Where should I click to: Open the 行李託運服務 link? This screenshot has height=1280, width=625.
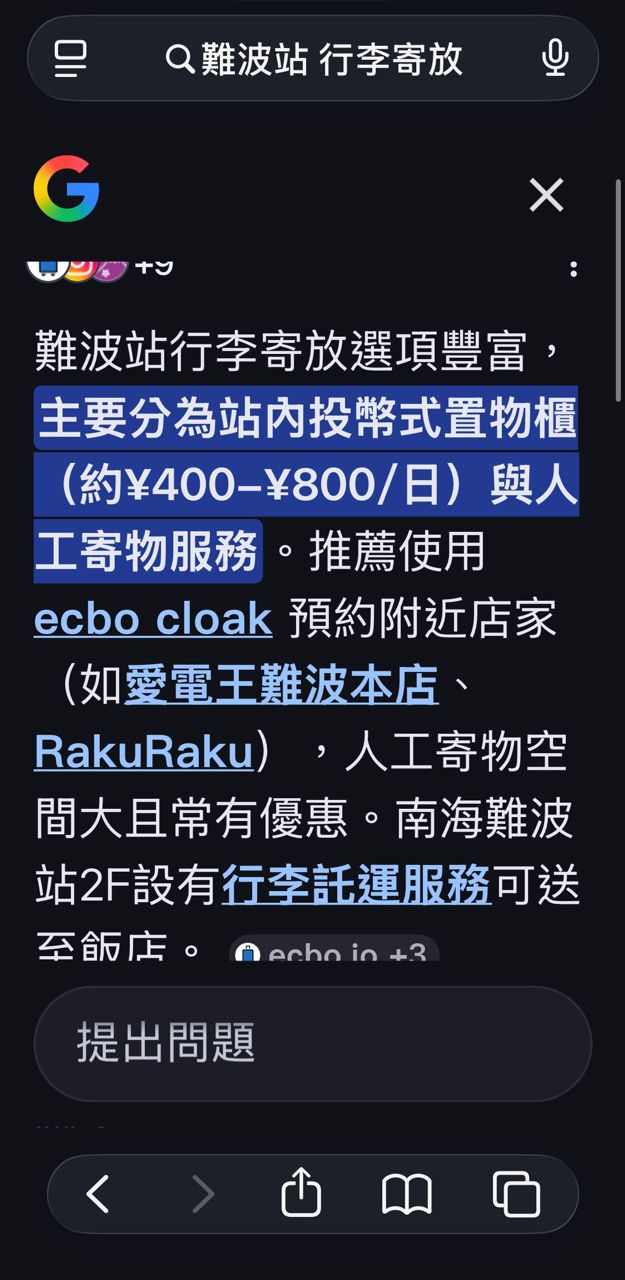356,886
